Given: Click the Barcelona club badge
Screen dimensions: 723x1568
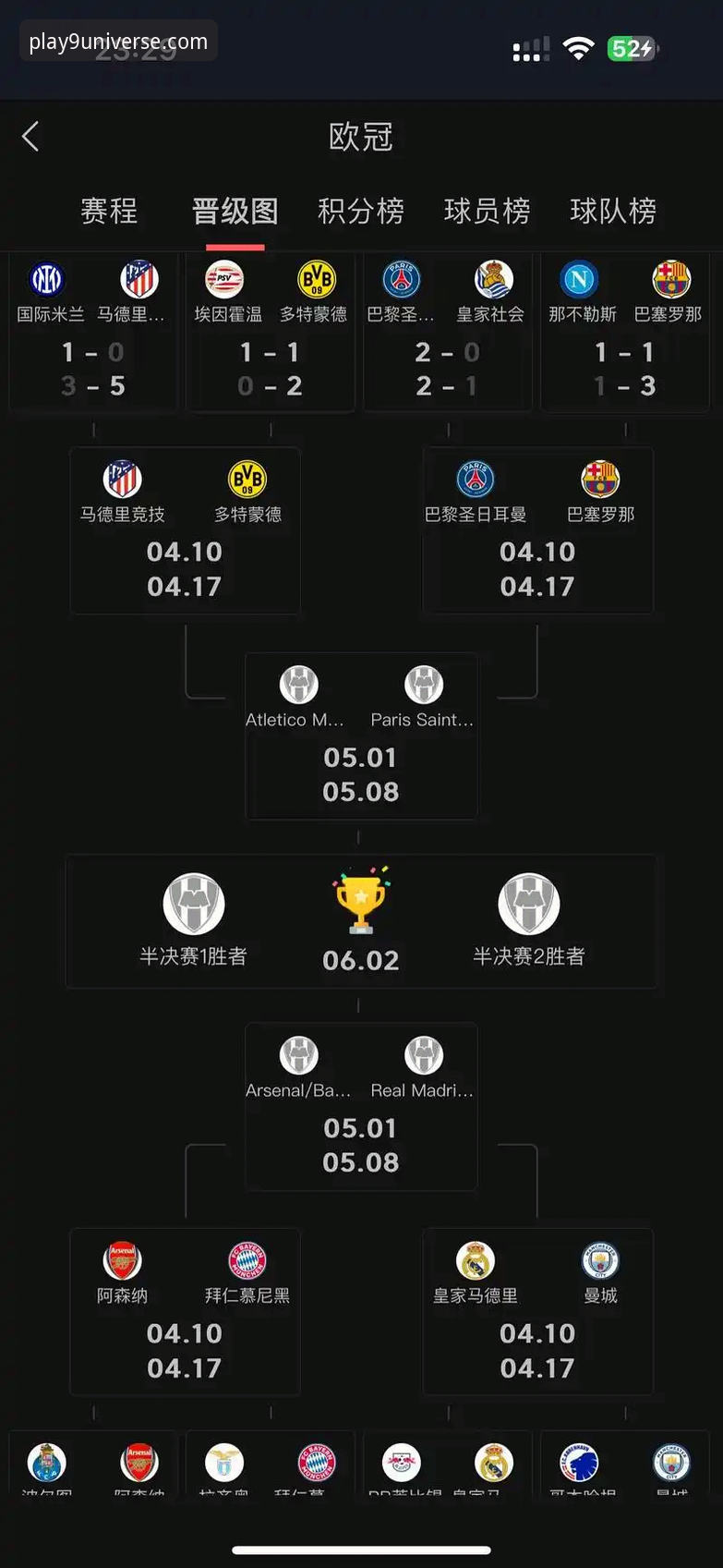Looking at the screenshot, I should coord(668,280).
